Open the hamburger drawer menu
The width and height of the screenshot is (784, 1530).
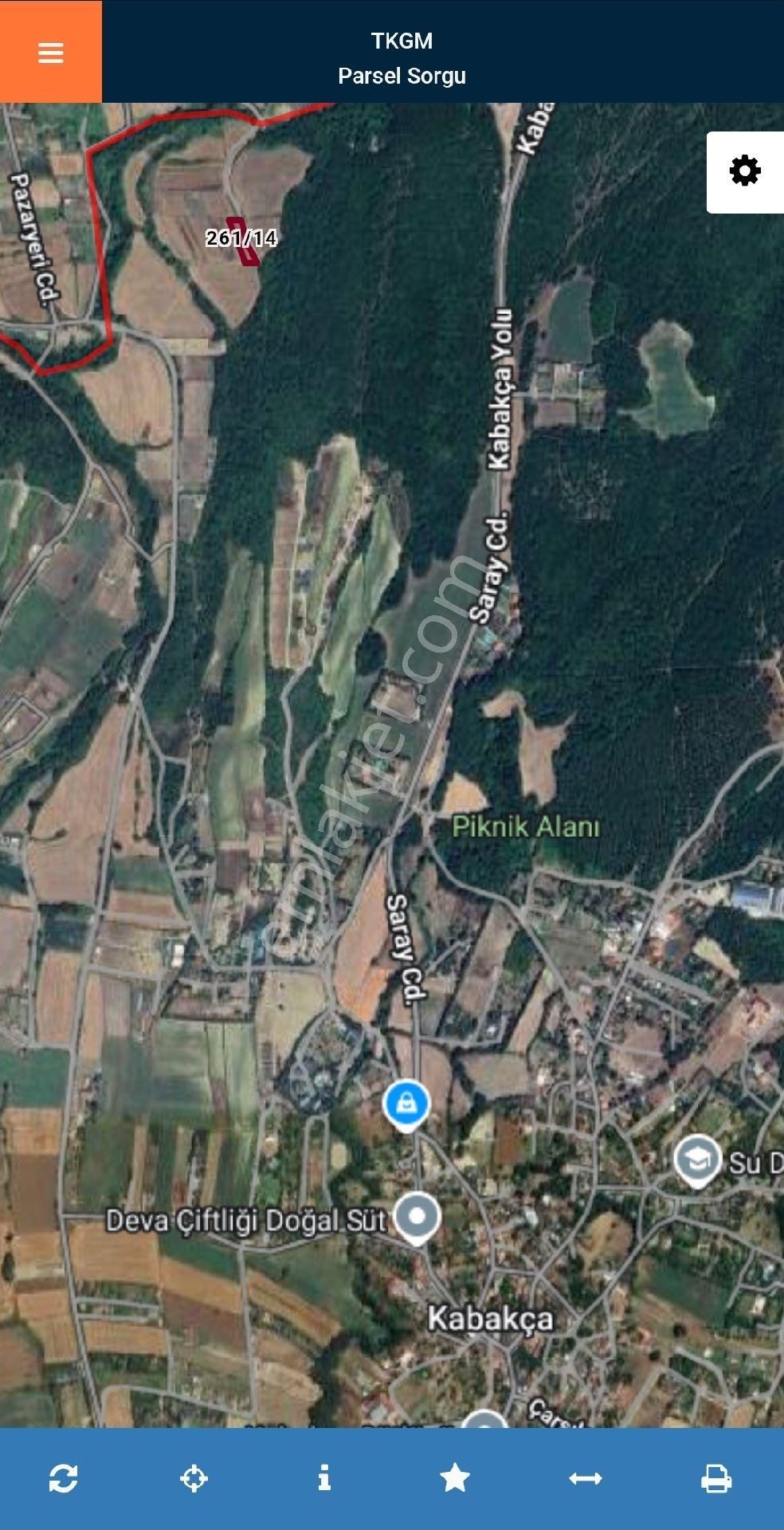(x=50, y=53)
